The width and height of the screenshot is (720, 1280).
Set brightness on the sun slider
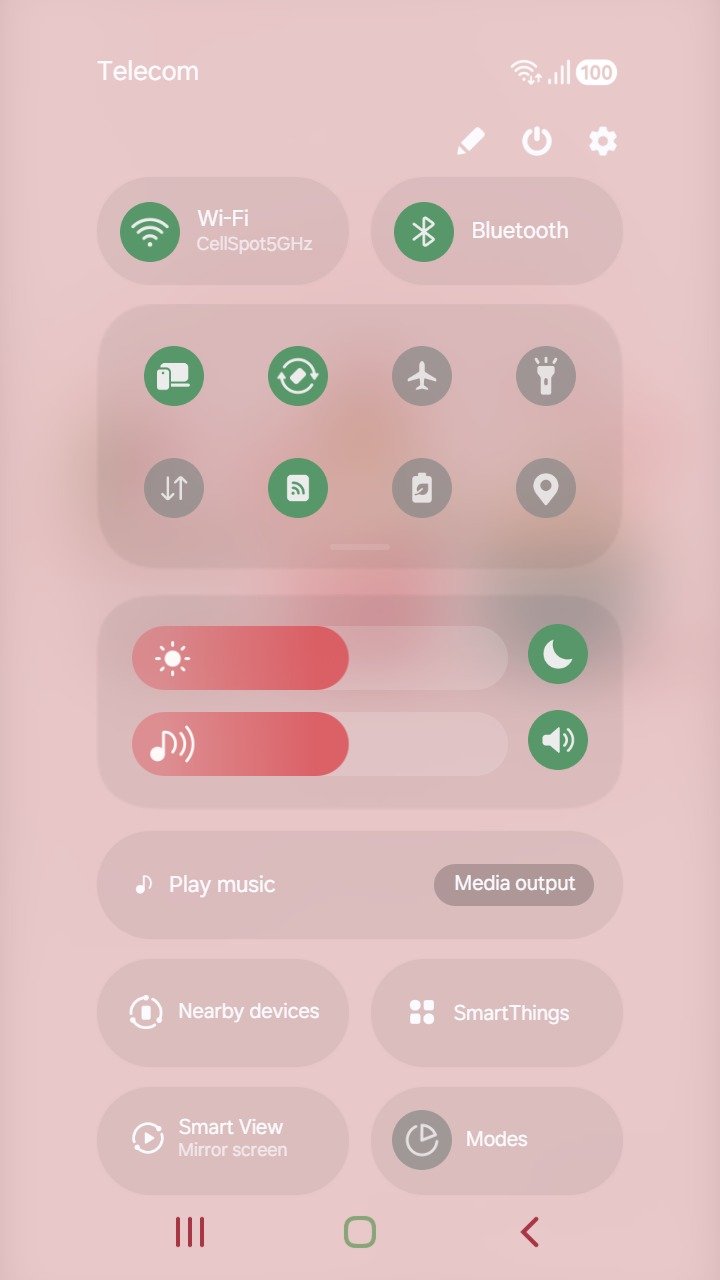point(320,658)
